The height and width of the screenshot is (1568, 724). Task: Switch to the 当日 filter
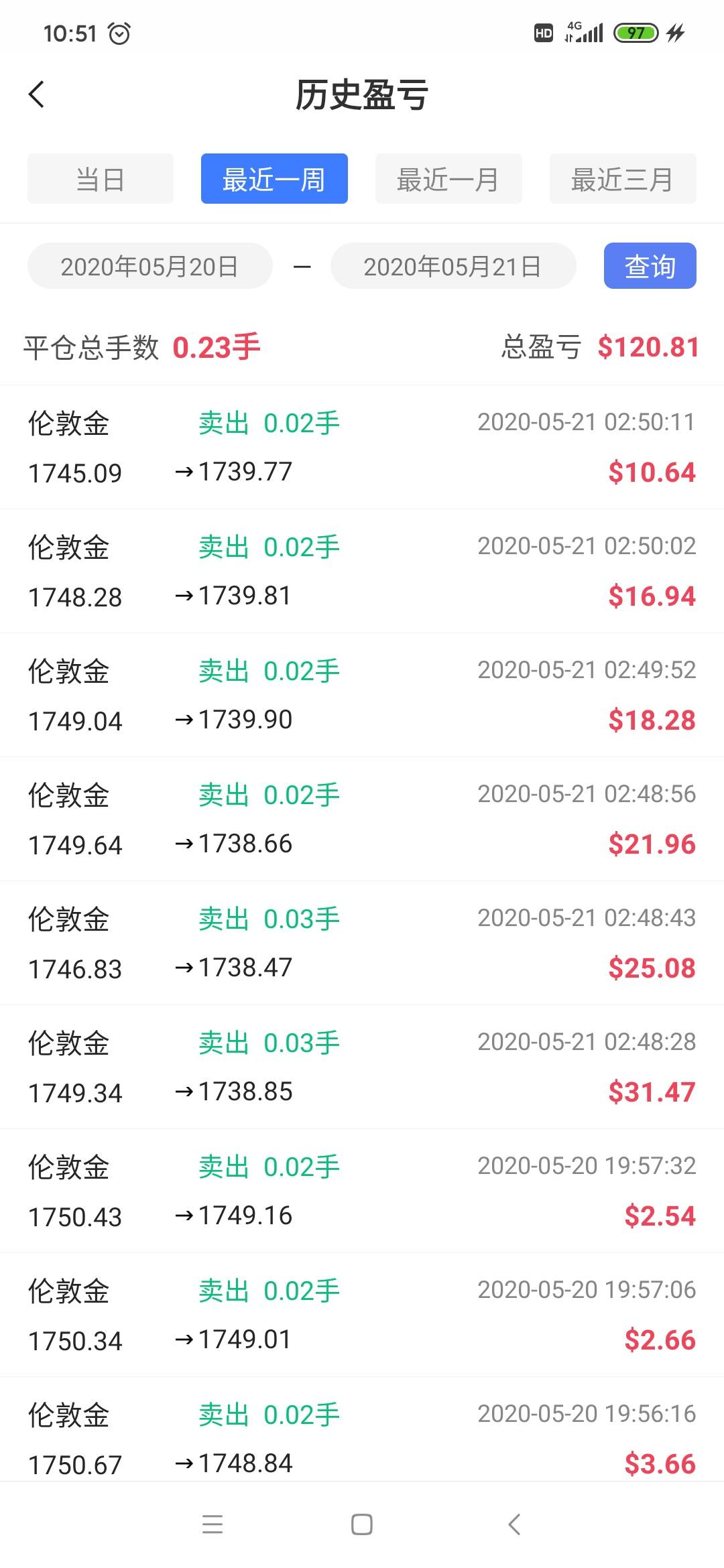(x=101, y=179)
